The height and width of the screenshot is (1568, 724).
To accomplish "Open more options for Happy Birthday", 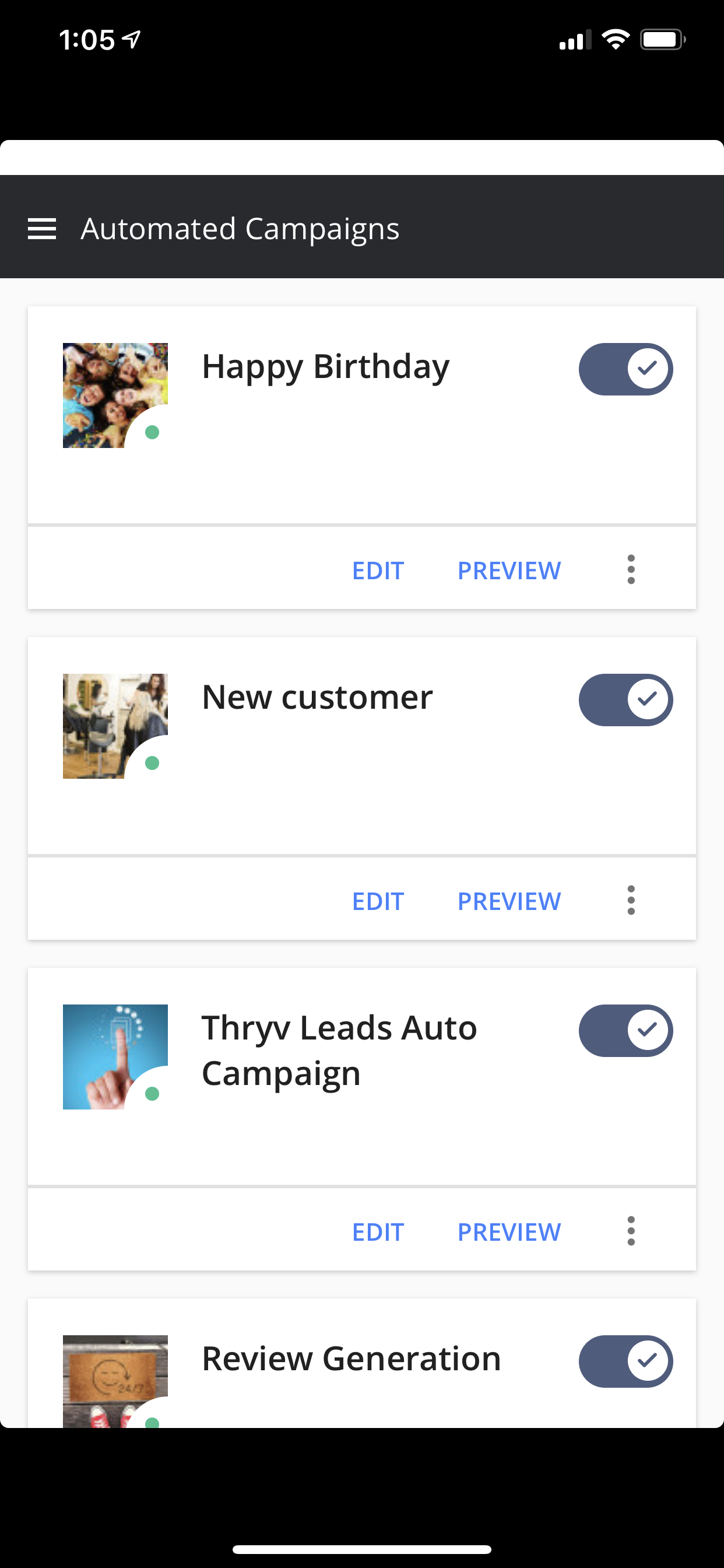I will pos(631,570).
